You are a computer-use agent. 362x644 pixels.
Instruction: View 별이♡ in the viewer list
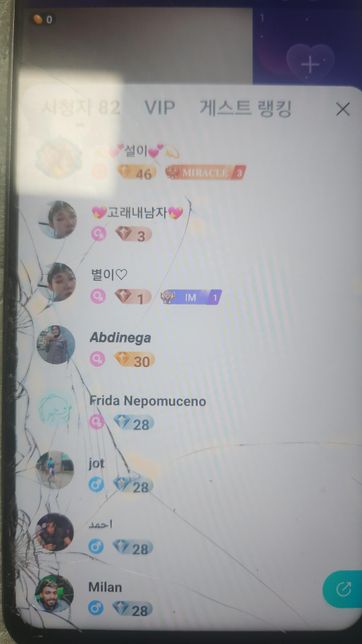189,284
